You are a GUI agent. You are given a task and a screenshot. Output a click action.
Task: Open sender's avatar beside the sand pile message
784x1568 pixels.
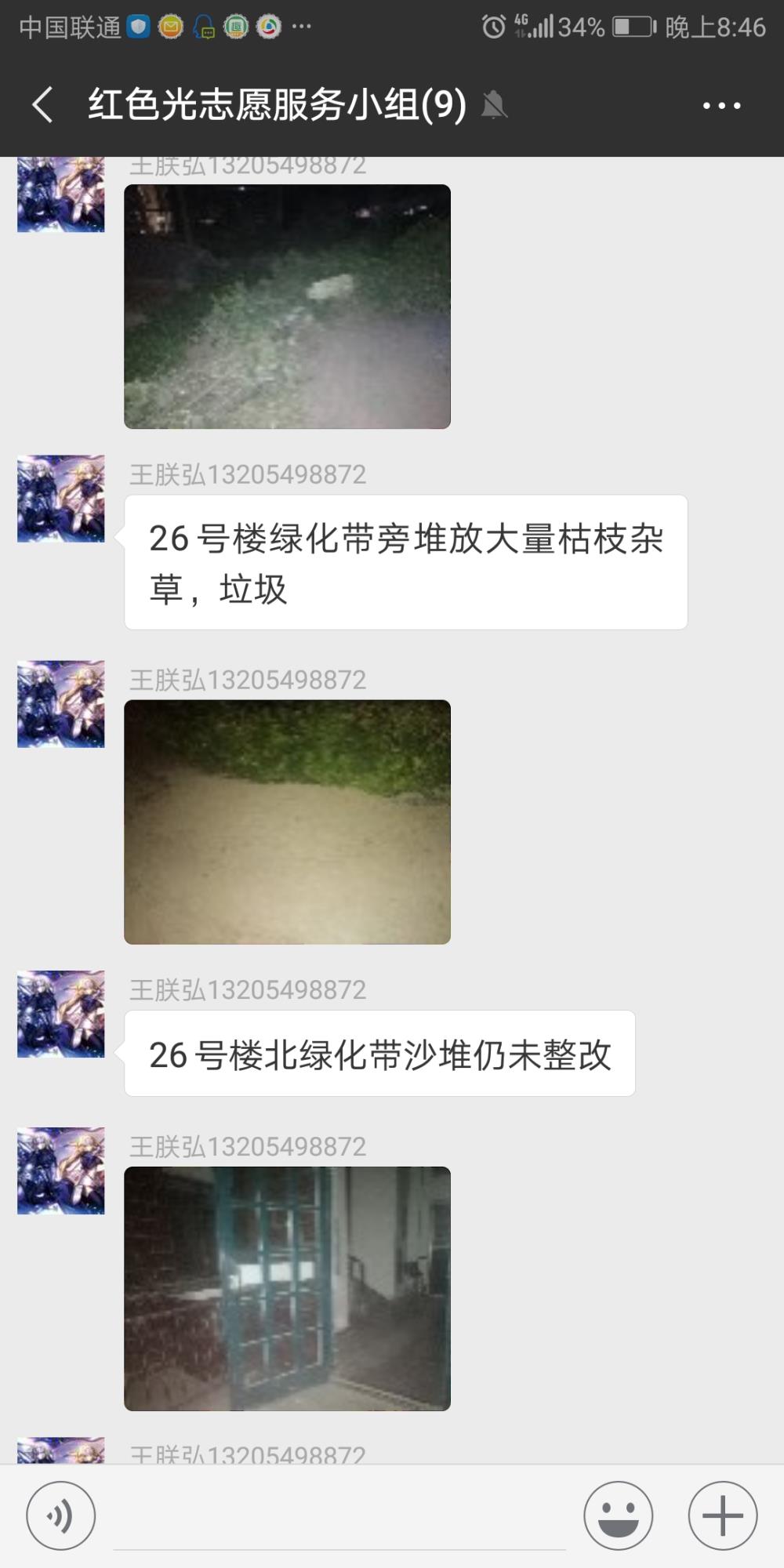point(61,1014)
